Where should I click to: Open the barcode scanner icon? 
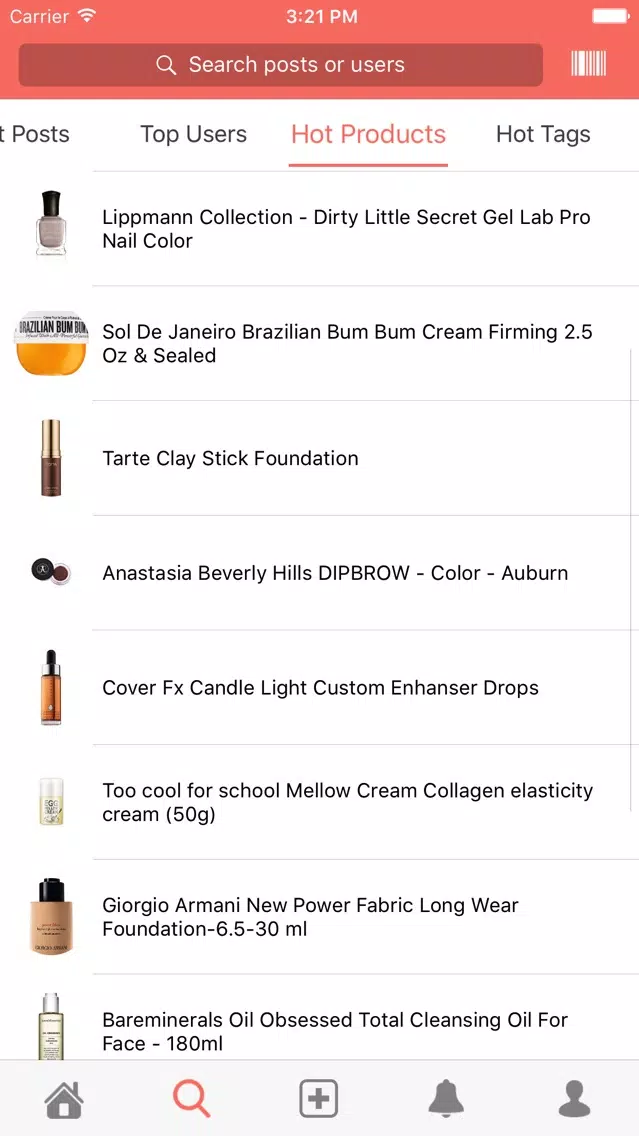pyautogui.click(x=588, y=64)
